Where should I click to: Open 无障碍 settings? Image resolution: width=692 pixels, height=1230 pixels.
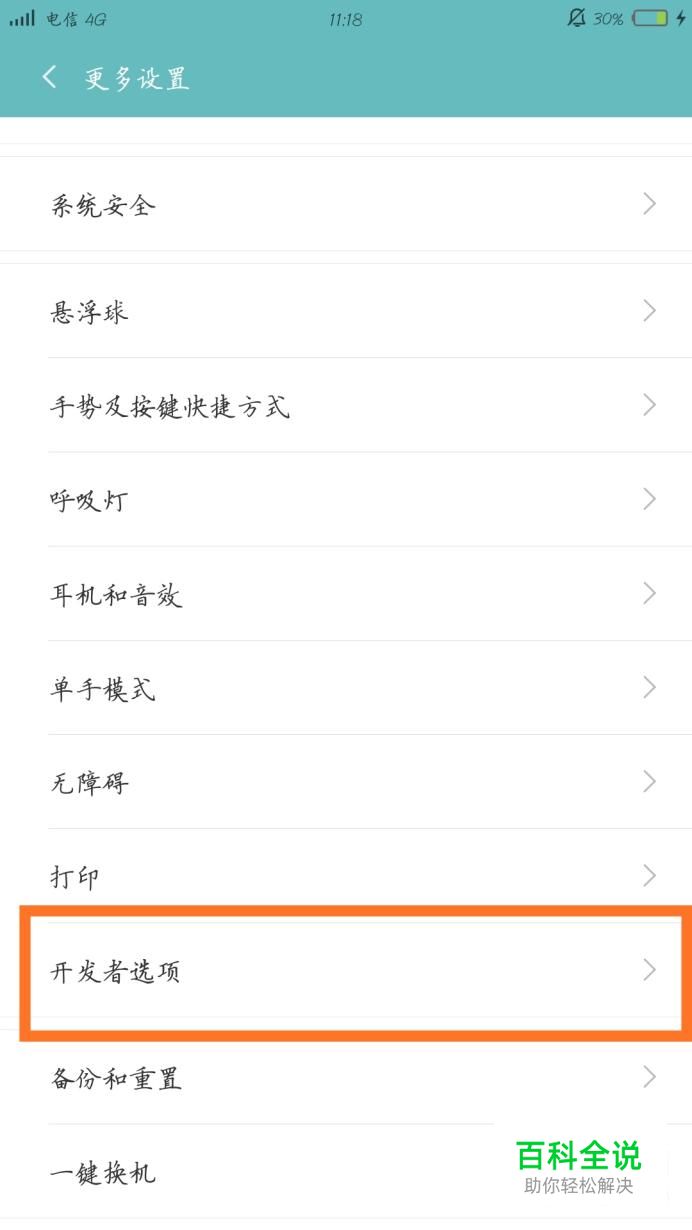point(346,782)
